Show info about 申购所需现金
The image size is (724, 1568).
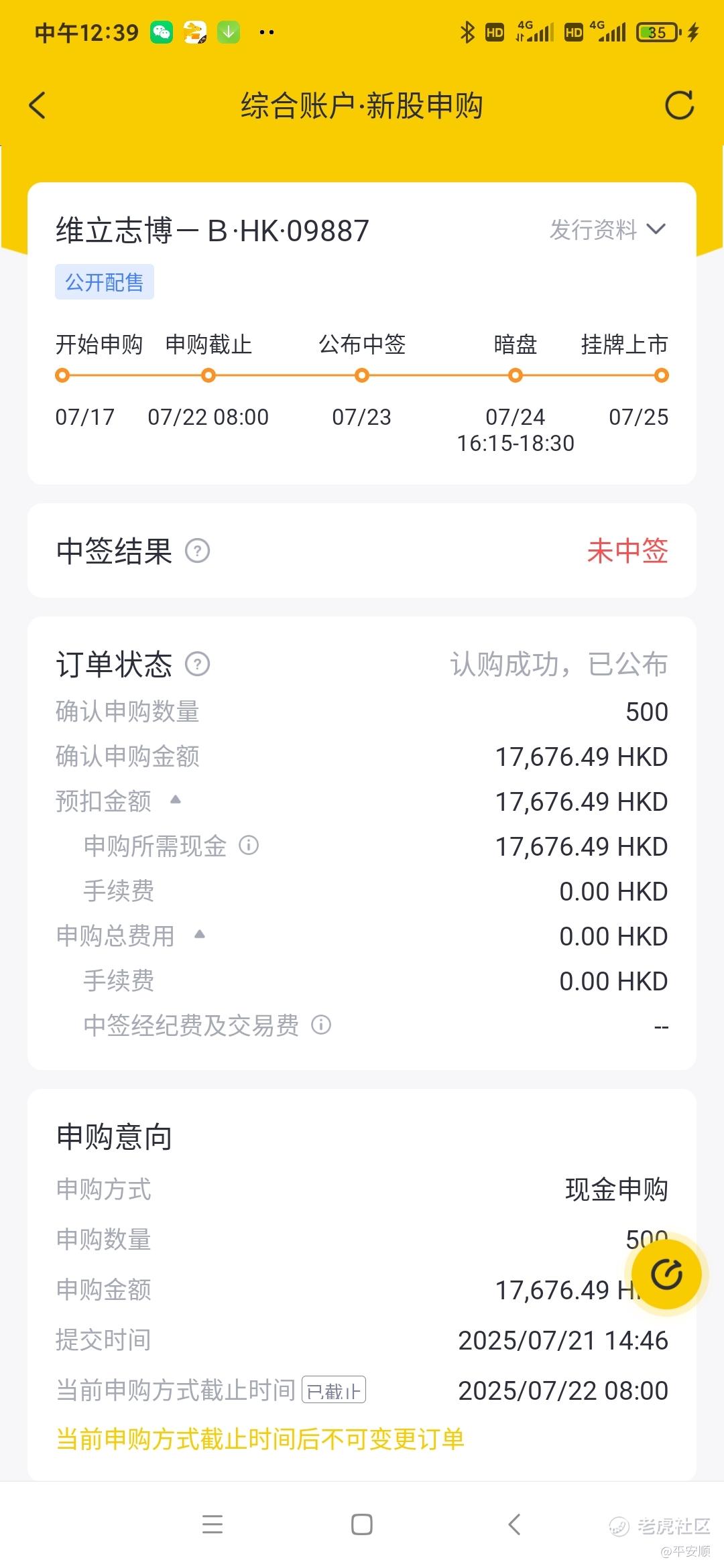249,845
